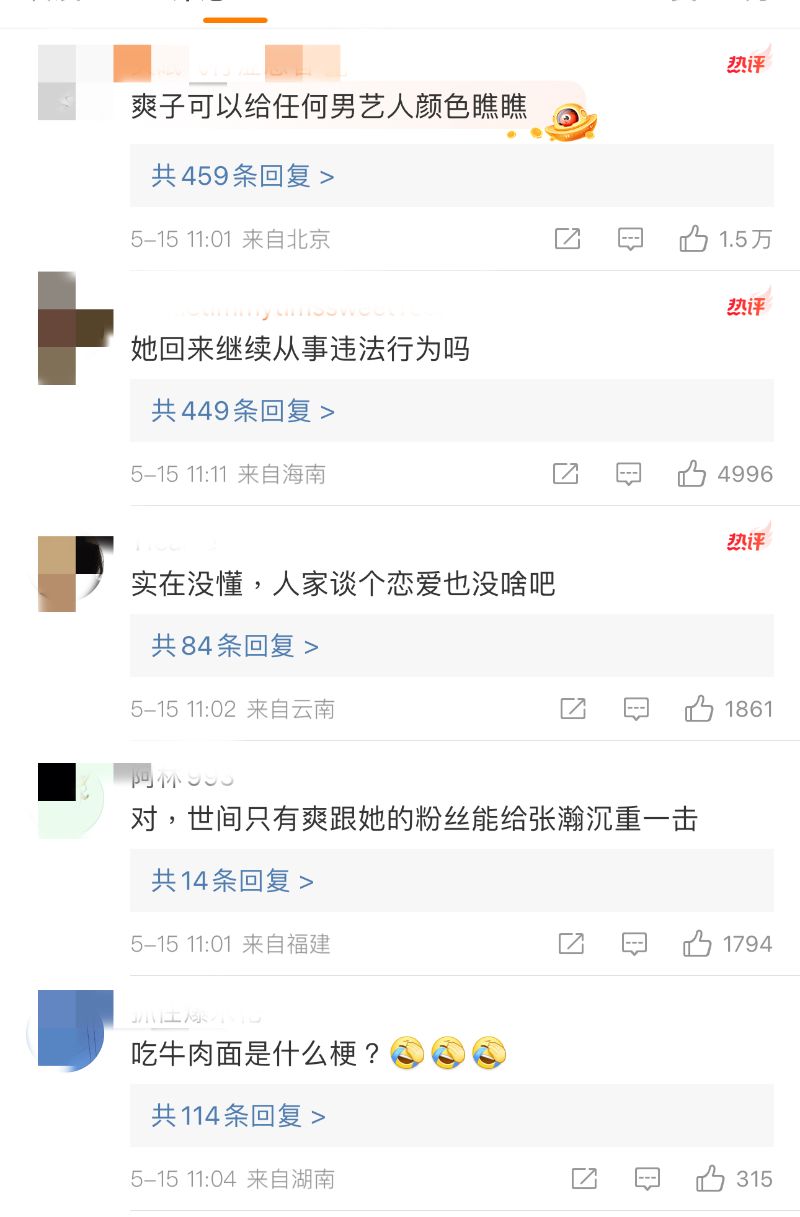Repost the comment from 湖南
Image resolution: width=800 pixels, height=1217 pixels.
coord(585,1179)
